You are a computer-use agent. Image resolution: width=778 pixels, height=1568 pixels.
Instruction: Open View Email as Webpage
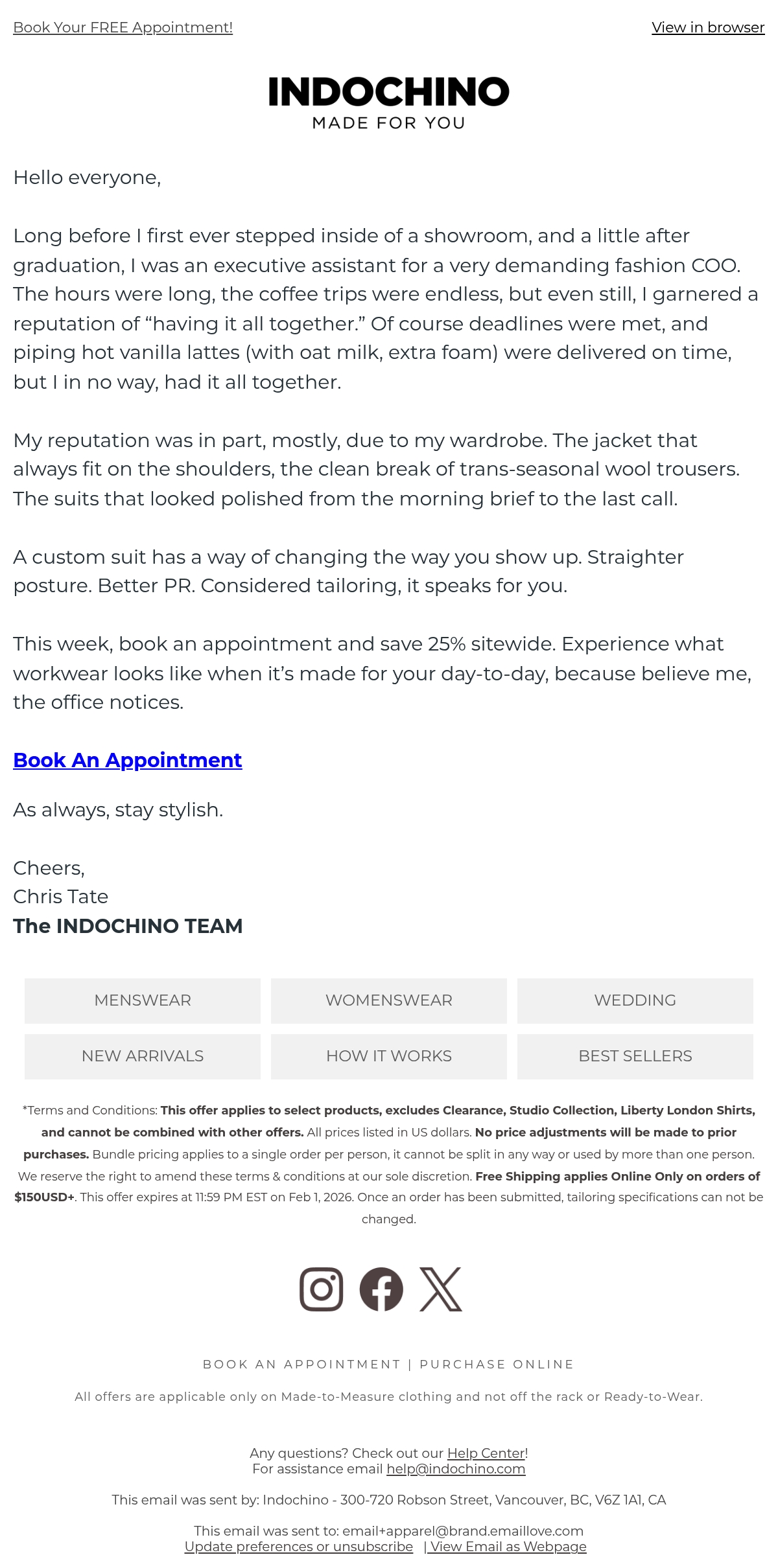(x=507, y=1547)
